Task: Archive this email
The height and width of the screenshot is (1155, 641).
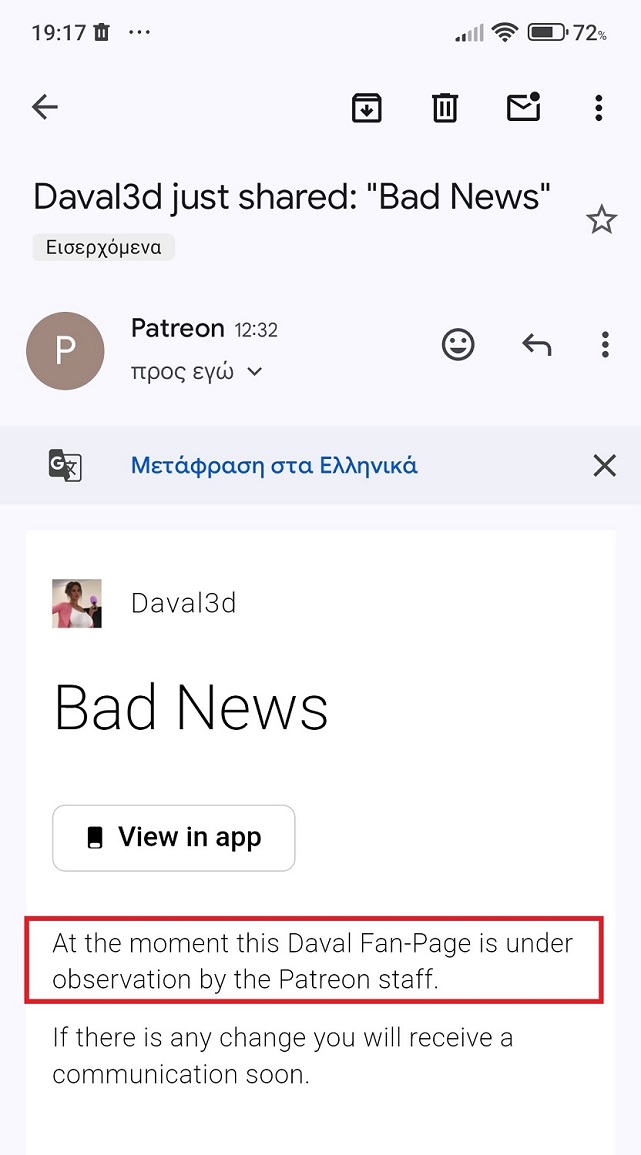Action: pos(366,108)
